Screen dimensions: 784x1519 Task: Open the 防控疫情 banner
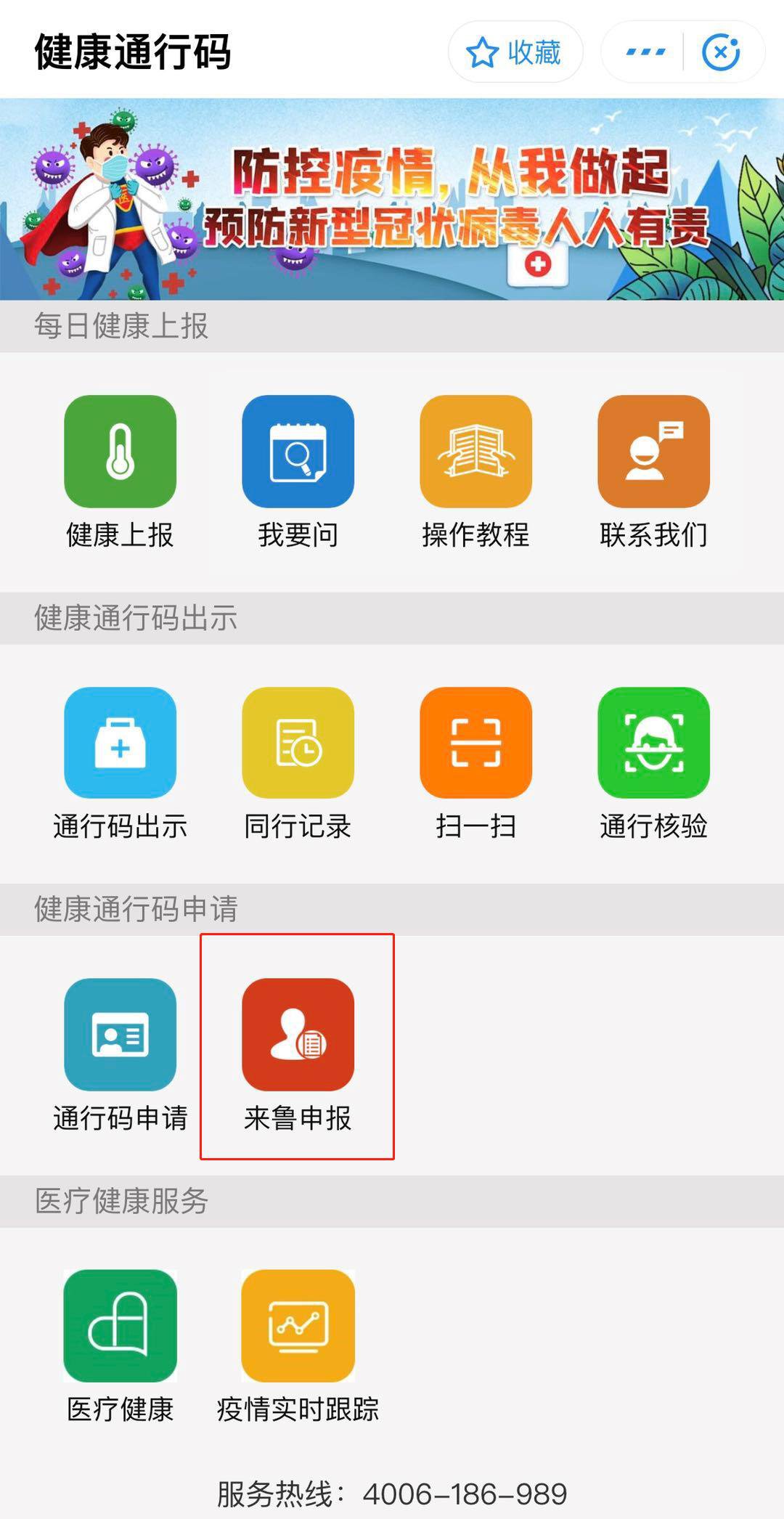coord(392,200)
